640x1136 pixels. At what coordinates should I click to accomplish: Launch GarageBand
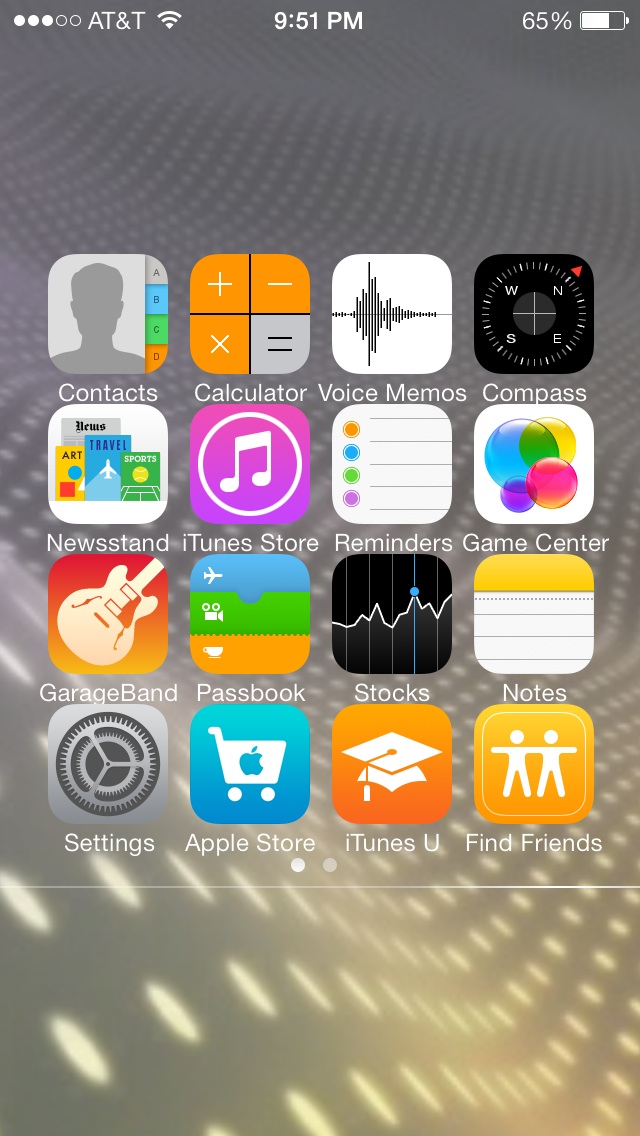tap(108, 614)
